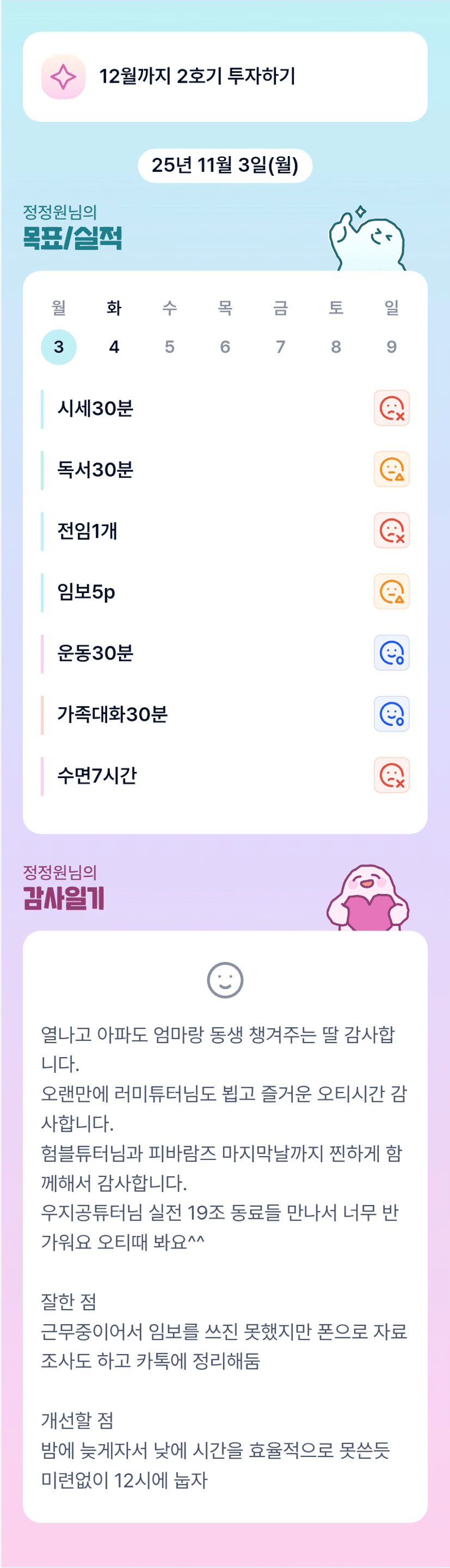Open the 12월까지 2호기 투자하기 goal card
The width and height of the screenshot is (450, 1568).
(x=225, y=77)
